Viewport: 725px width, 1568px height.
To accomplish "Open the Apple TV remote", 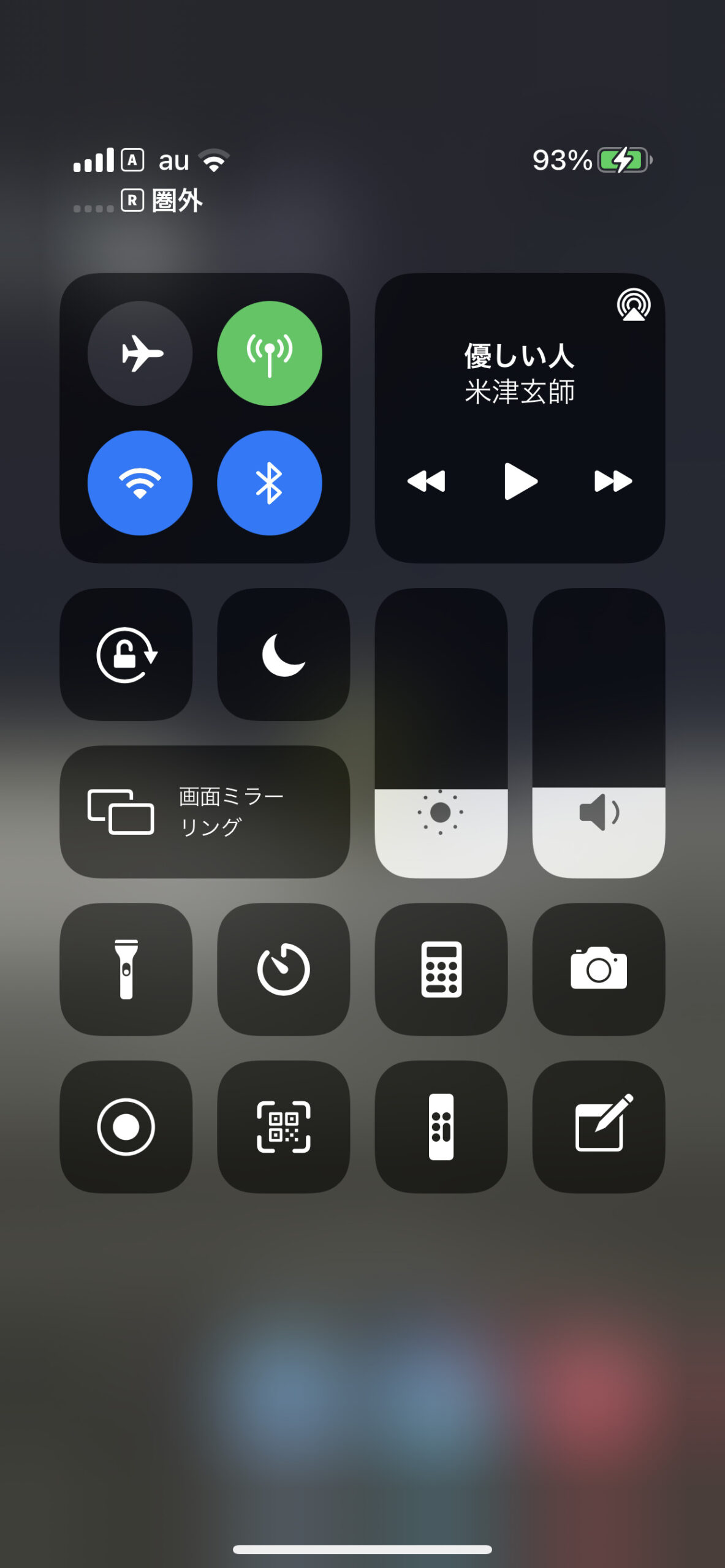I will pos(441,1126).
